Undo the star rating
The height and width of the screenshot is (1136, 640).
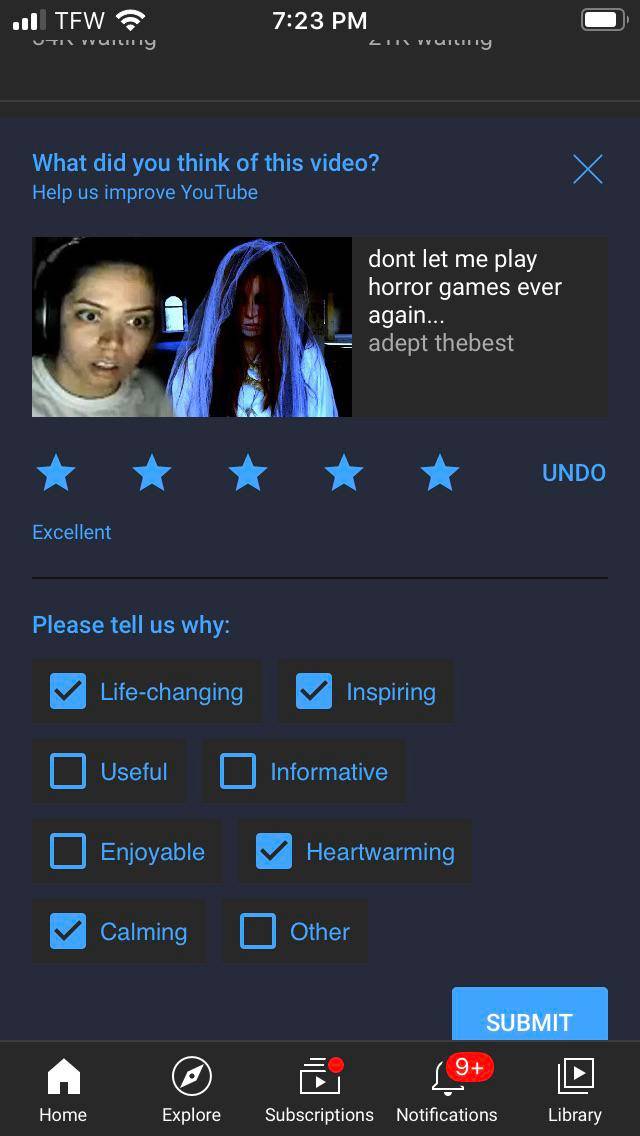click(573, 473)
